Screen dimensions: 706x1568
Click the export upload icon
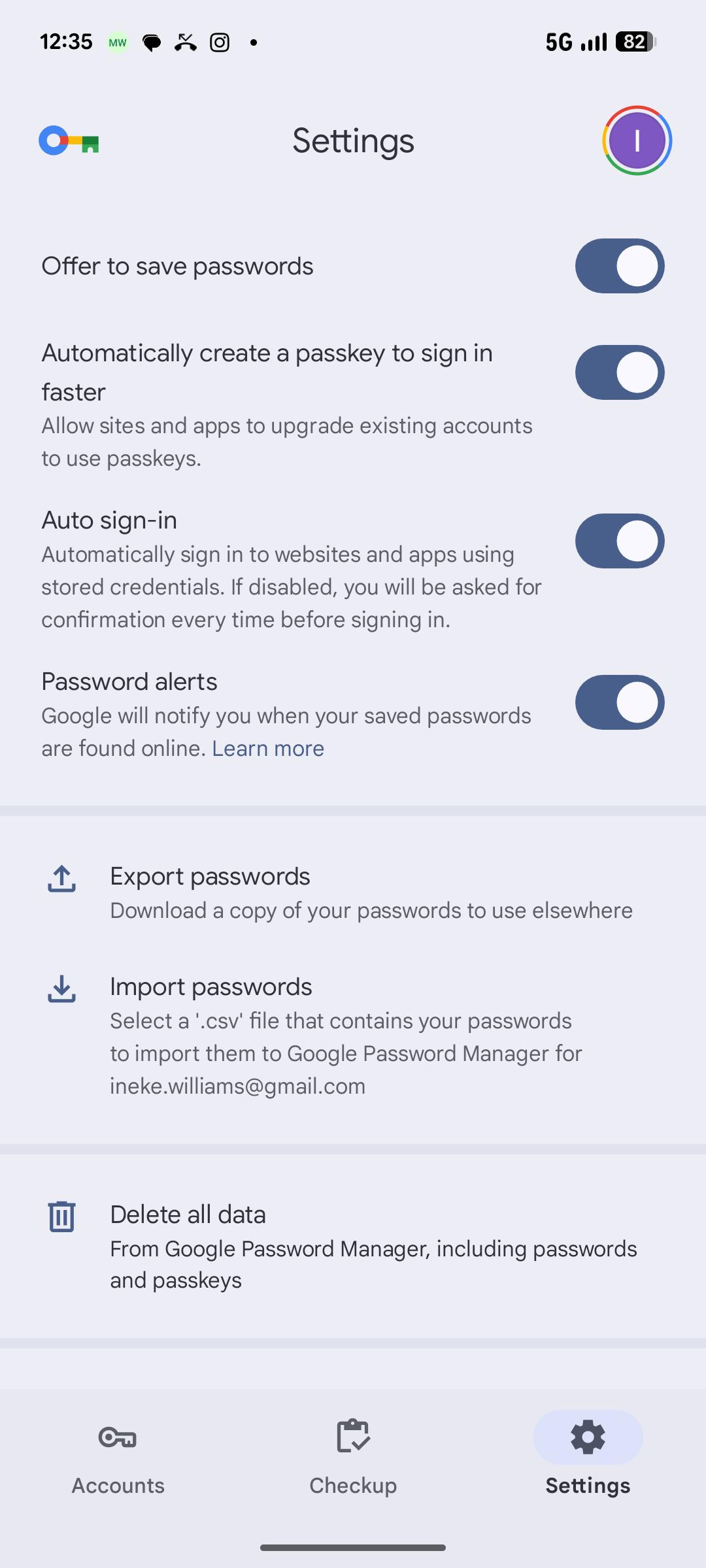(x=61, y=879)
